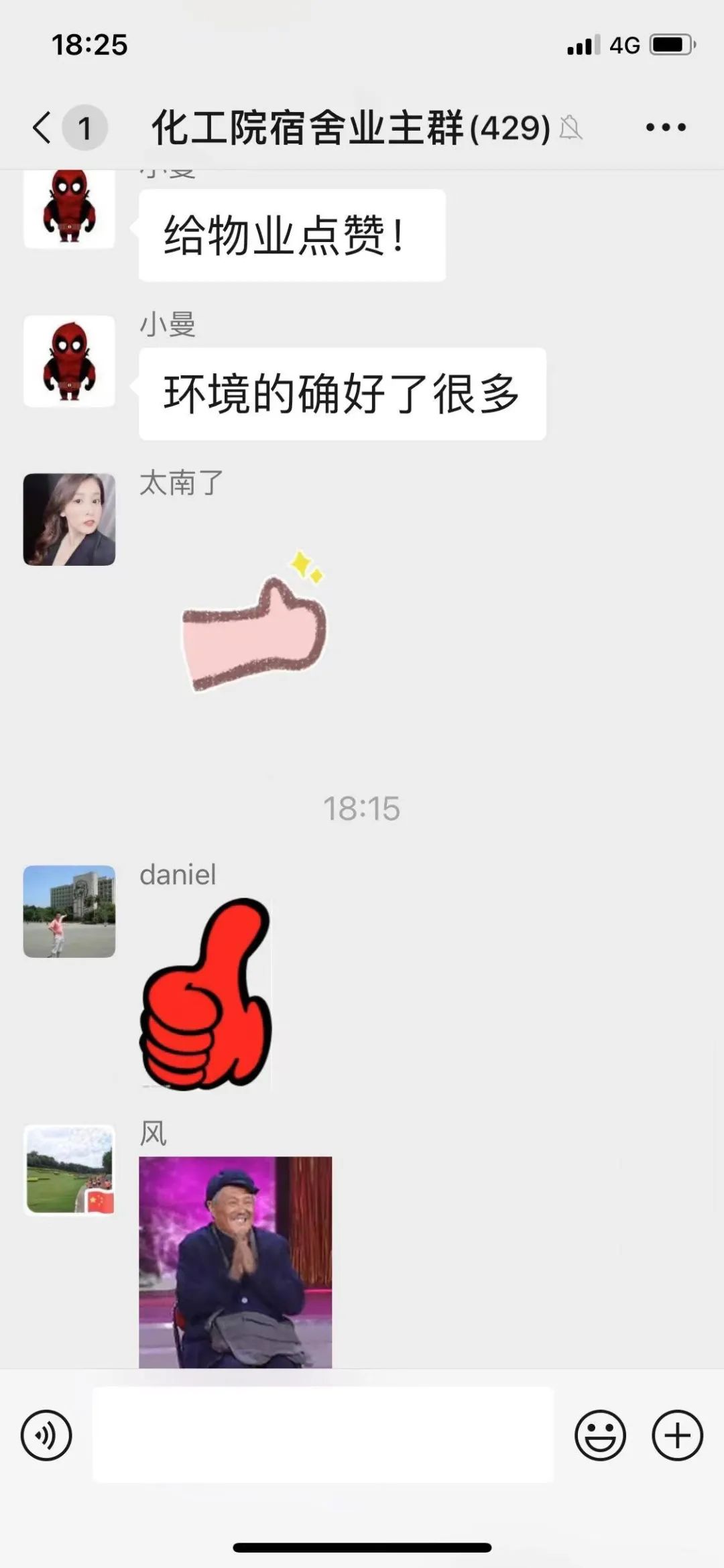
Task: Go back to the chat list
Action: coord(42,127)
